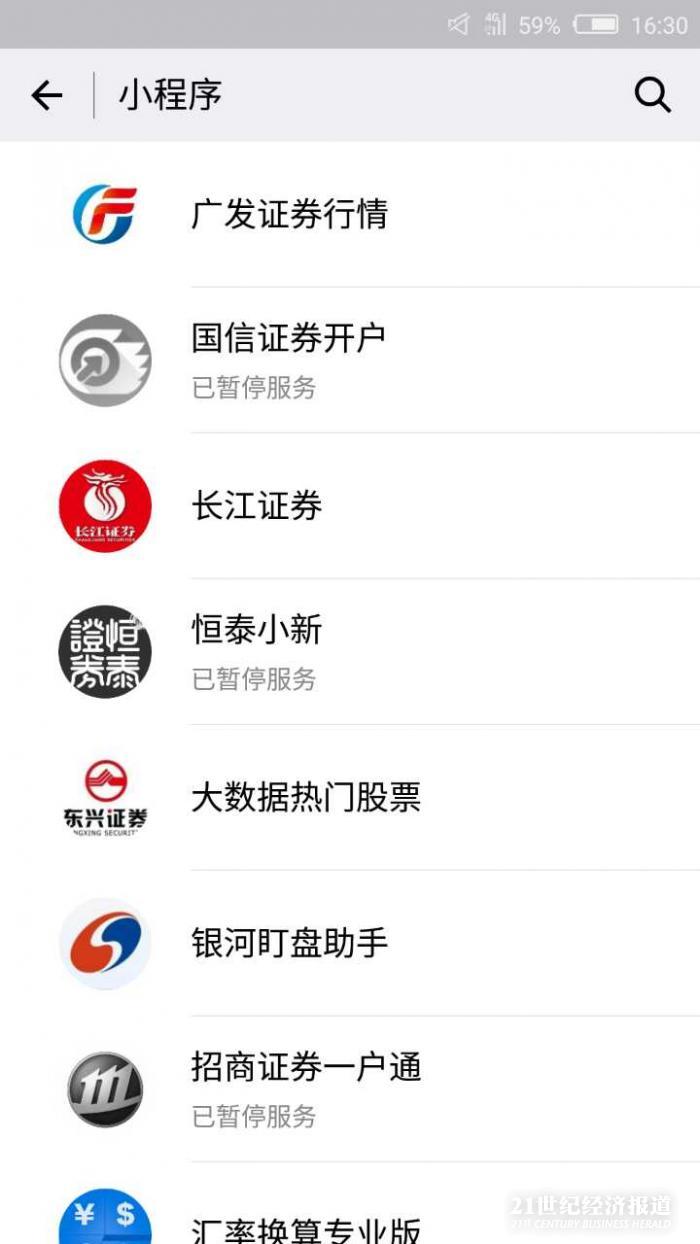This screenshot has width=700, height=1244.
Task: Select 汇率换算专业版 in the list
Action: pos(306,1228)
